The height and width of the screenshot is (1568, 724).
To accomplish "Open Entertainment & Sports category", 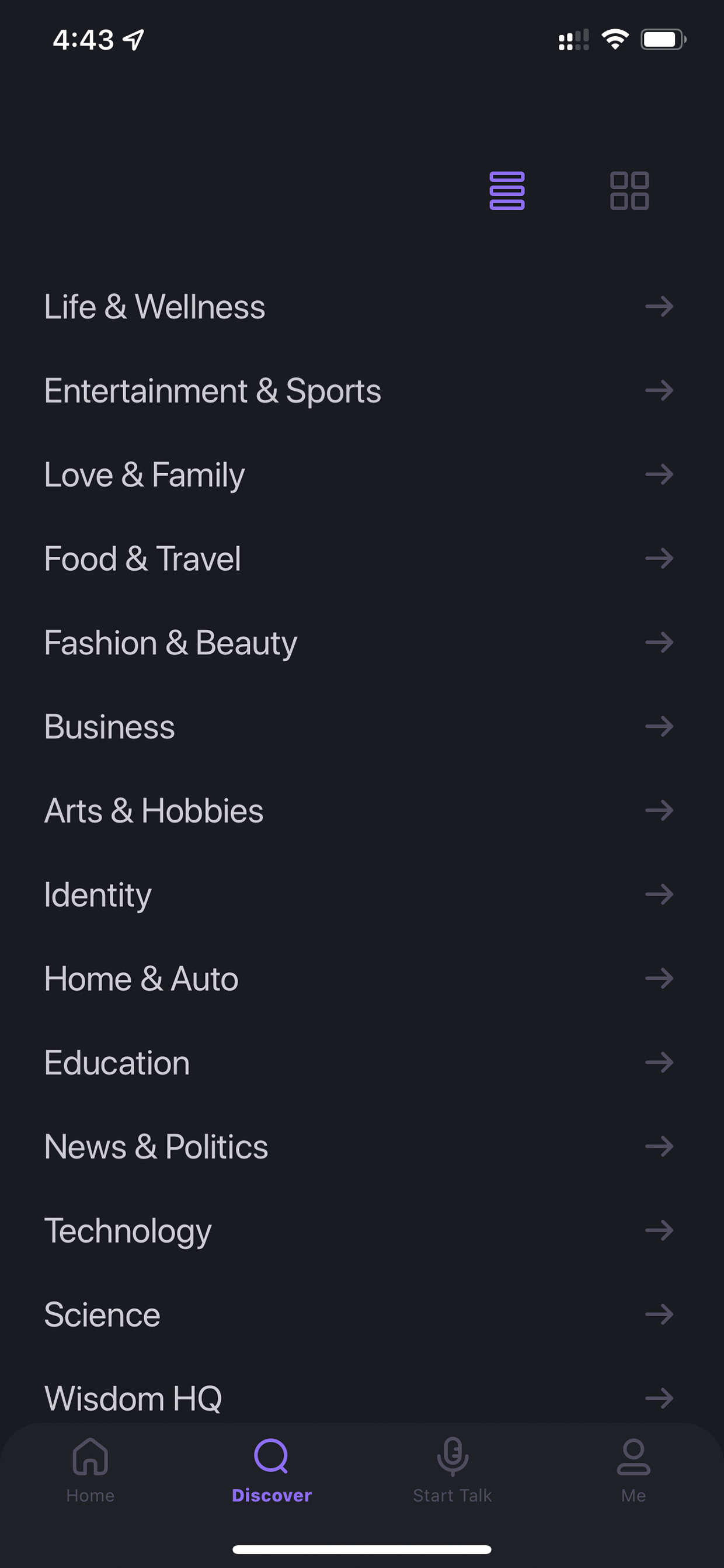I will point(362,390).
